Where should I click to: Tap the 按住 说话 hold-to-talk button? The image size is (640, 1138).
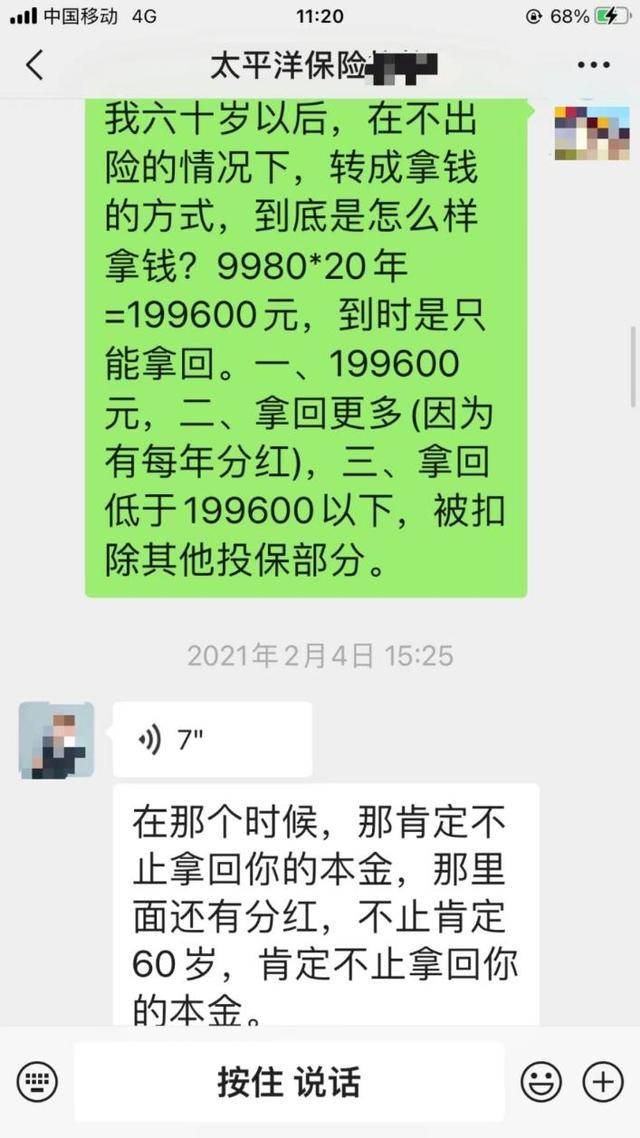[x=289, y=1081]
